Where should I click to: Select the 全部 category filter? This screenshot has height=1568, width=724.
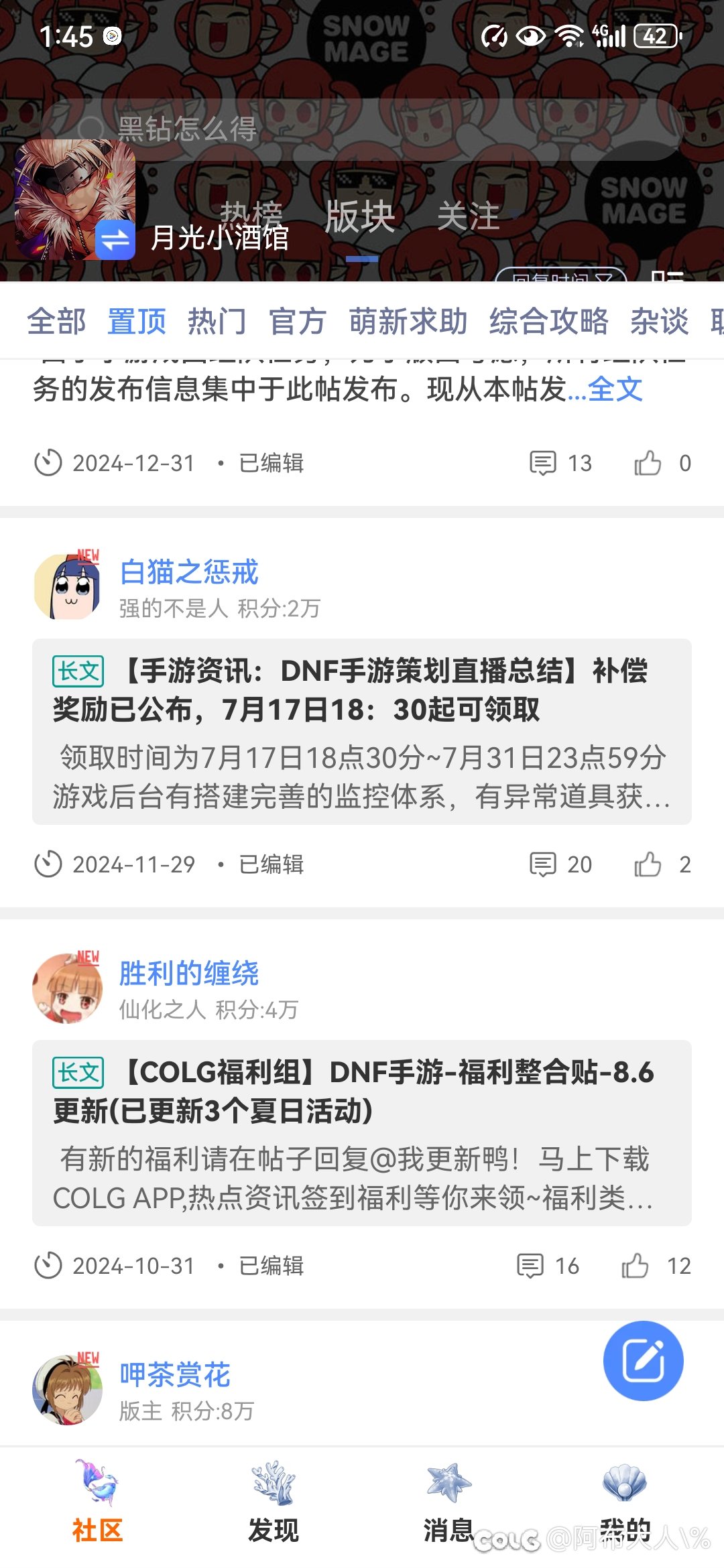56,321
